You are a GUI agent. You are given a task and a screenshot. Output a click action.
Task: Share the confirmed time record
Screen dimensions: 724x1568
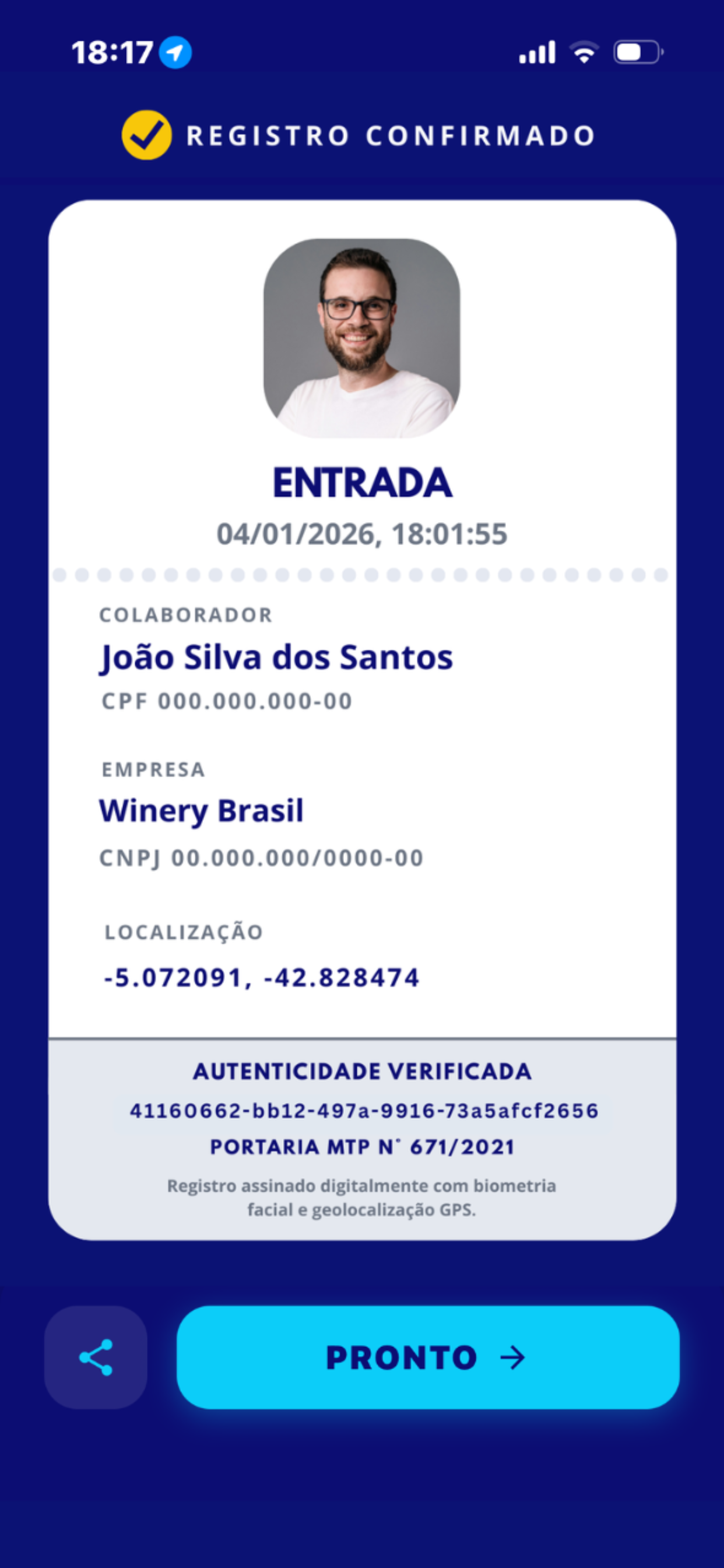[x=96, y=1357]
